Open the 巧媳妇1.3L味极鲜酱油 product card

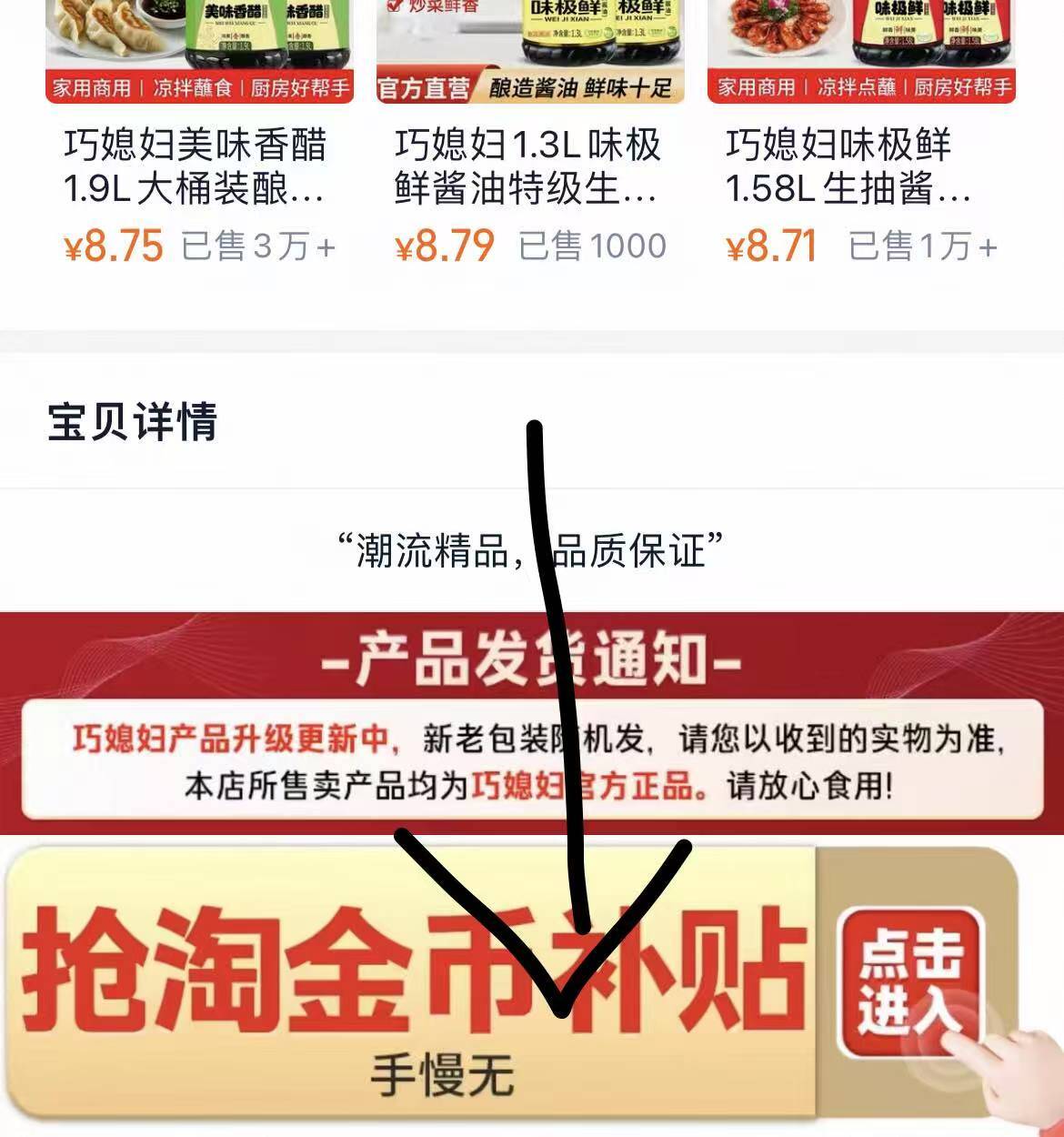(x=527, y=166)
